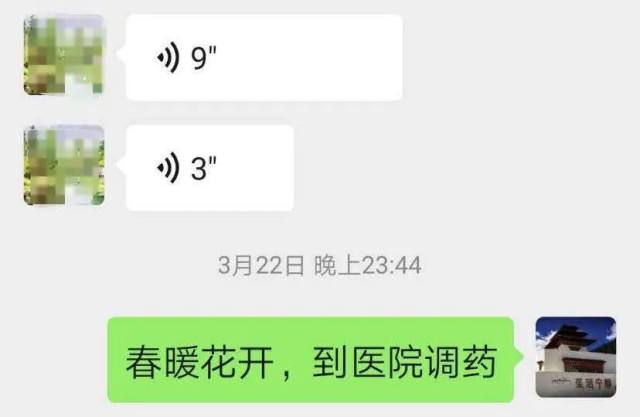This screenshot has height=417, width=640.
Task: Open avatar beside the 9-second voice message
Action: pos(64,55)
